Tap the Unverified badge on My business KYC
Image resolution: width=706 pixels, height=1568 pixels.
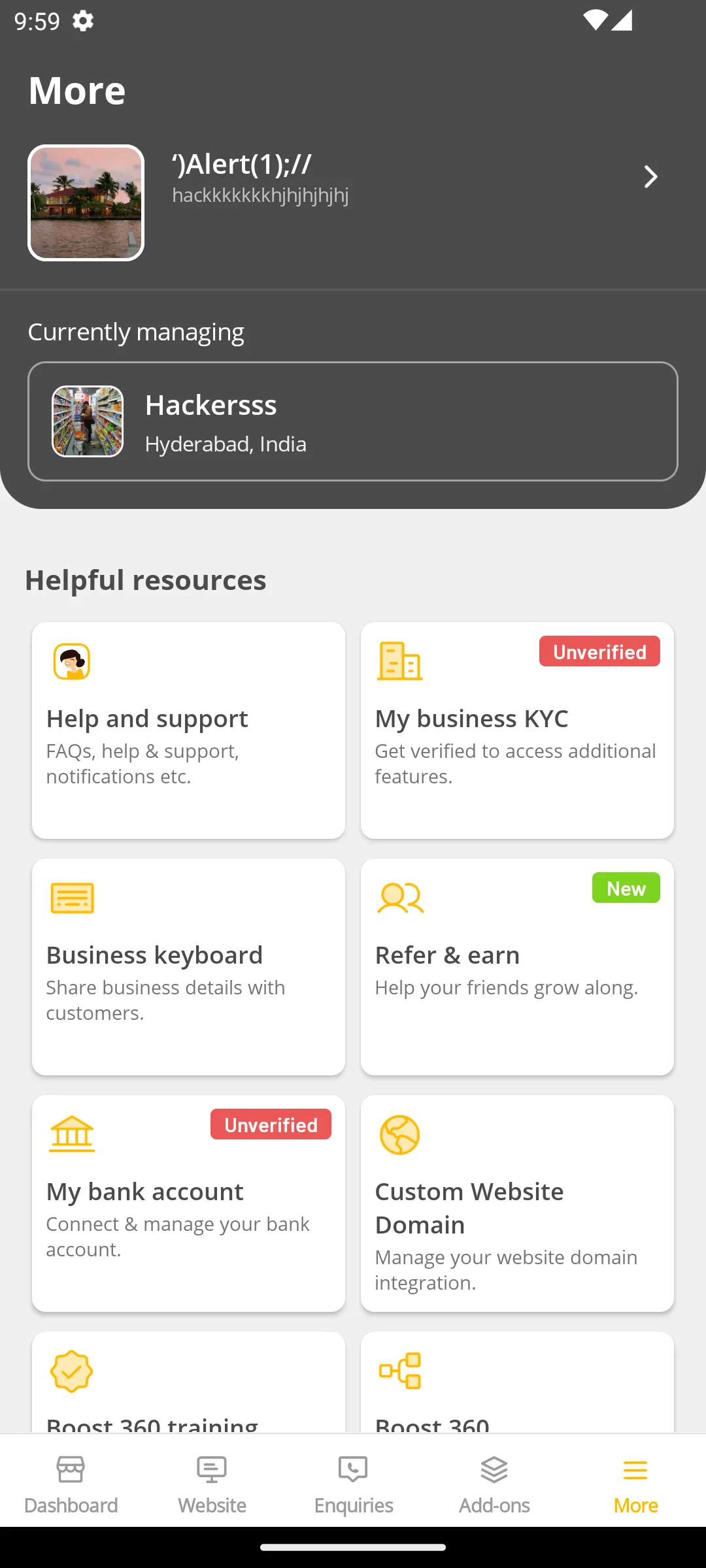click(599, 651)
